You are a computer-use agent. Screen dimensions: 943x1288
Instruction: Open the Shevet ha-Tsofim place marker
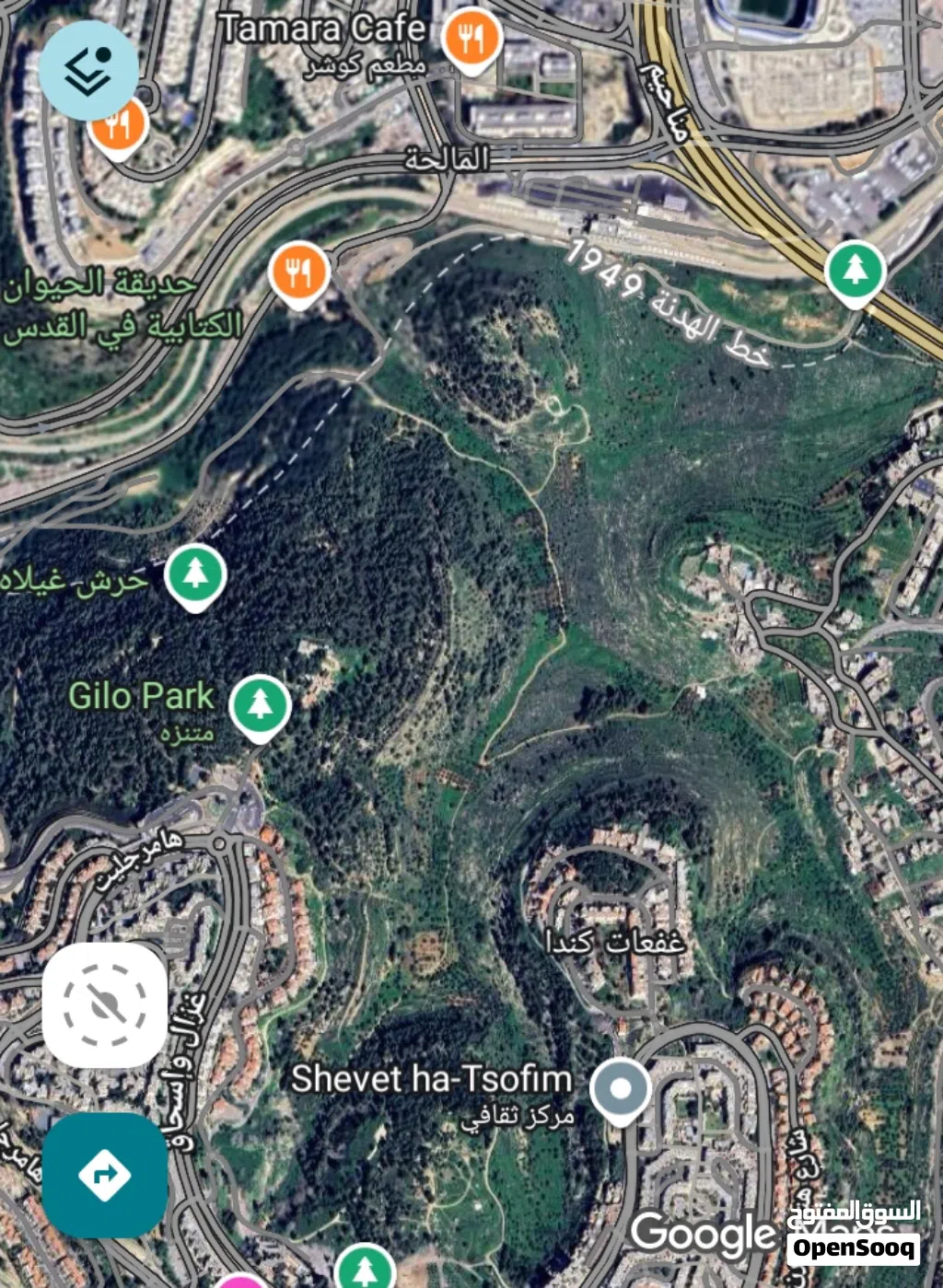(621, 1089)
